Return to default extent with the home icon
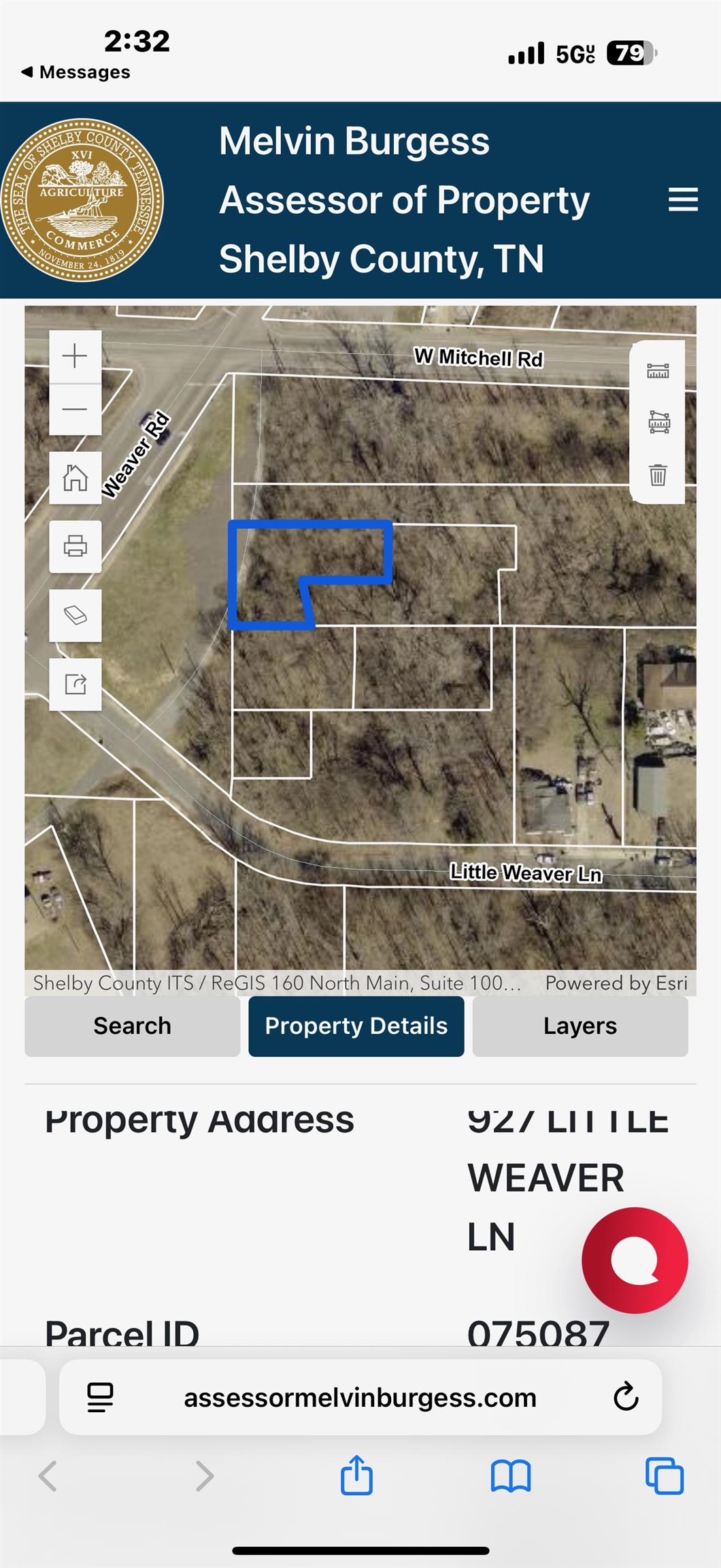Viewport: 721px width, 1568px height. tap(75, 478)
